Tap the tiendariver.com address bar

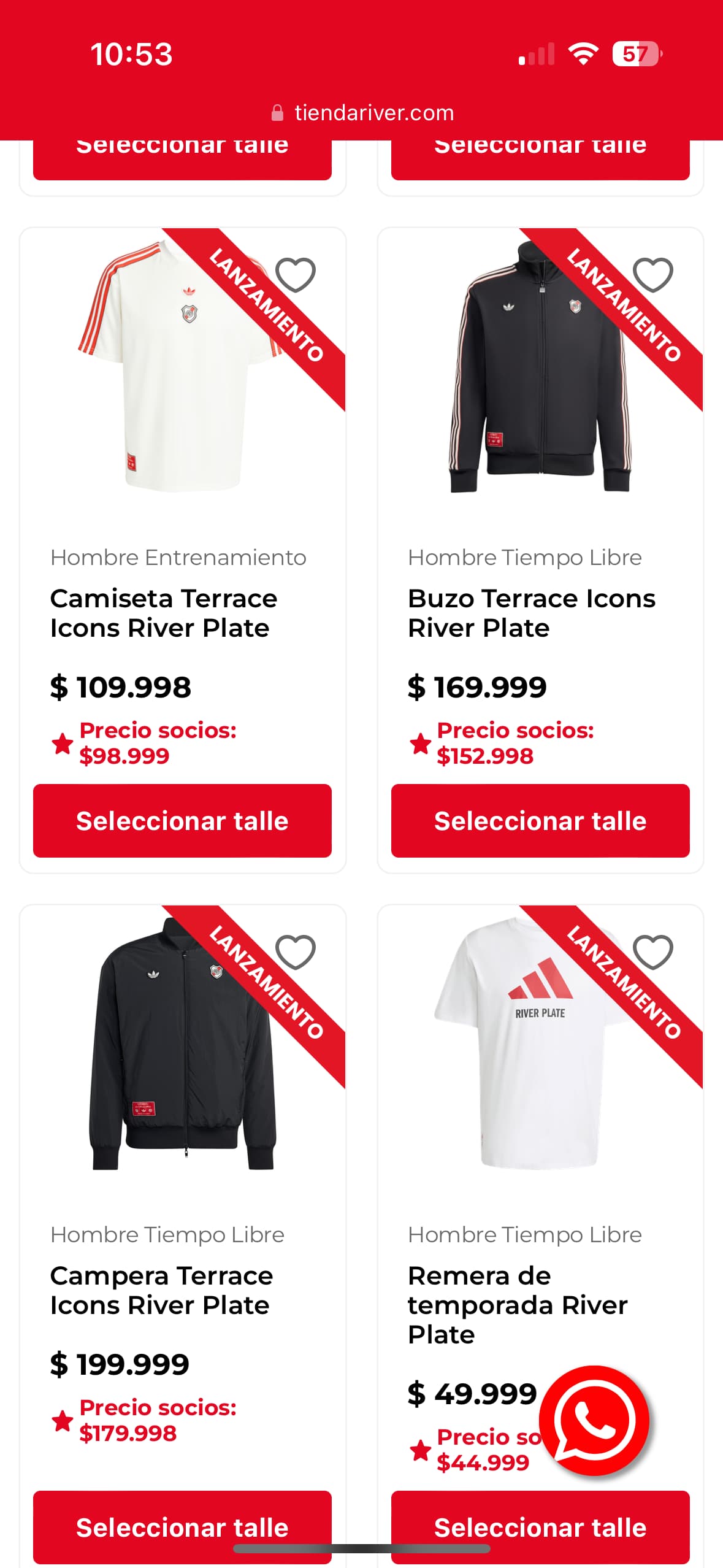(x=362, y=113)
